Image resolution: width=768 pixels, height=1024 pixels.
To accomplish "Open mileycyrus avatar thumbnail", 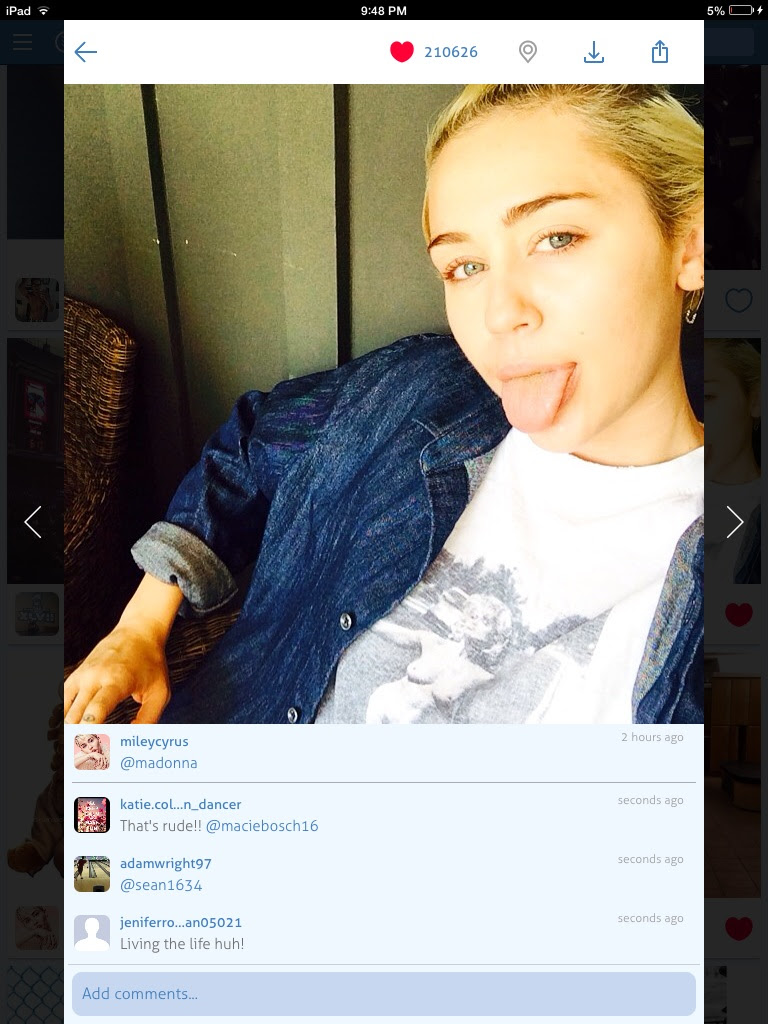I will point(92,752).
